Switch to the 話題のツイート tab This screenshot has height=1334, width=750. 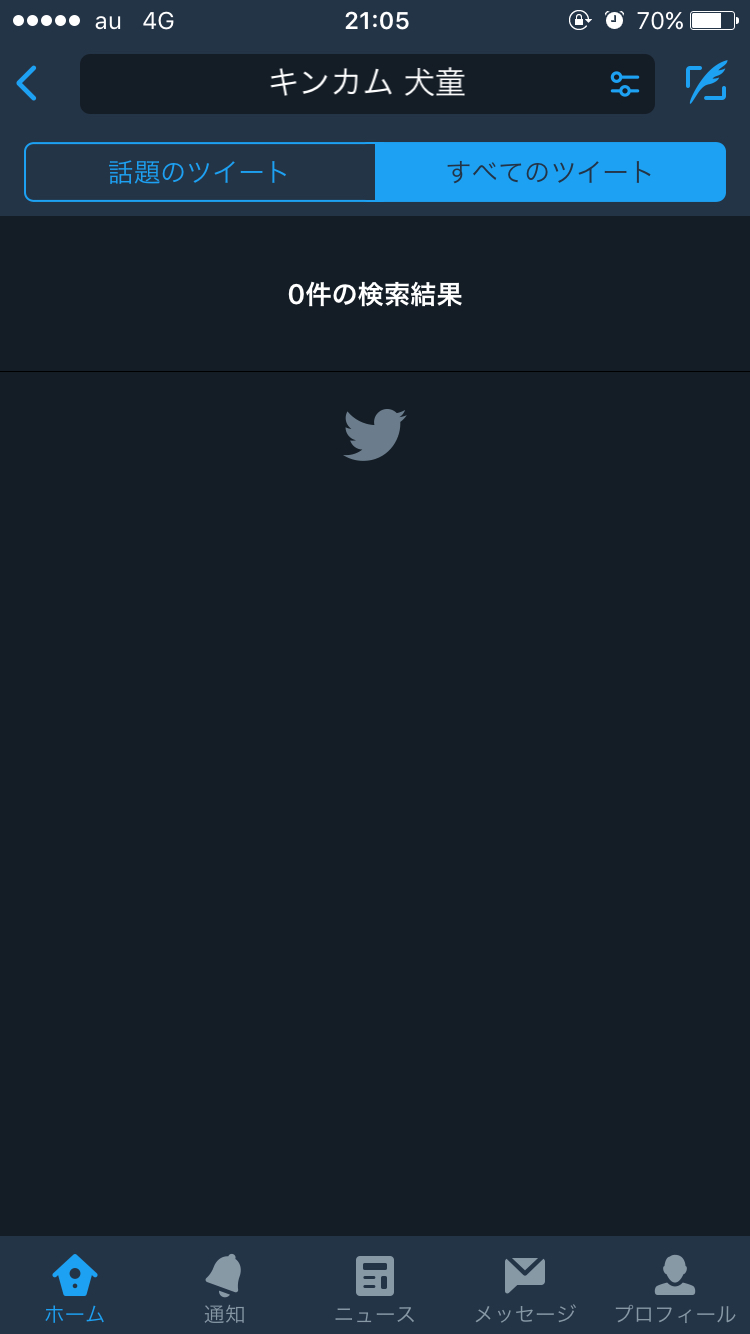point(200,172)
